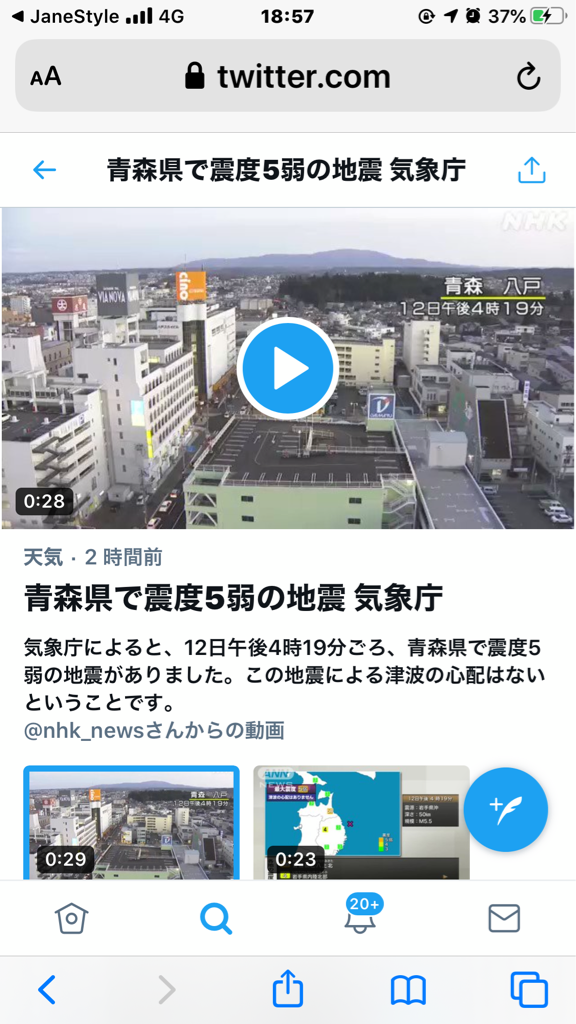
Task: Open the Twitter search tab
Action: pos(216,919)
